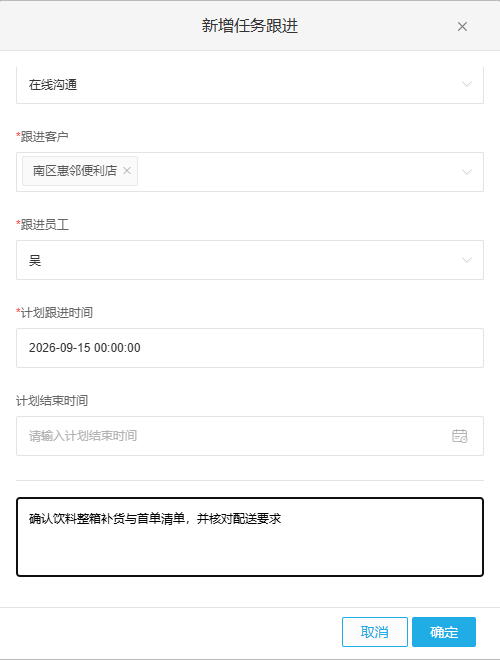Edit the 计划跟进时间 field
Viewport: 500px width, 660px height.
[x=250, y=348]
